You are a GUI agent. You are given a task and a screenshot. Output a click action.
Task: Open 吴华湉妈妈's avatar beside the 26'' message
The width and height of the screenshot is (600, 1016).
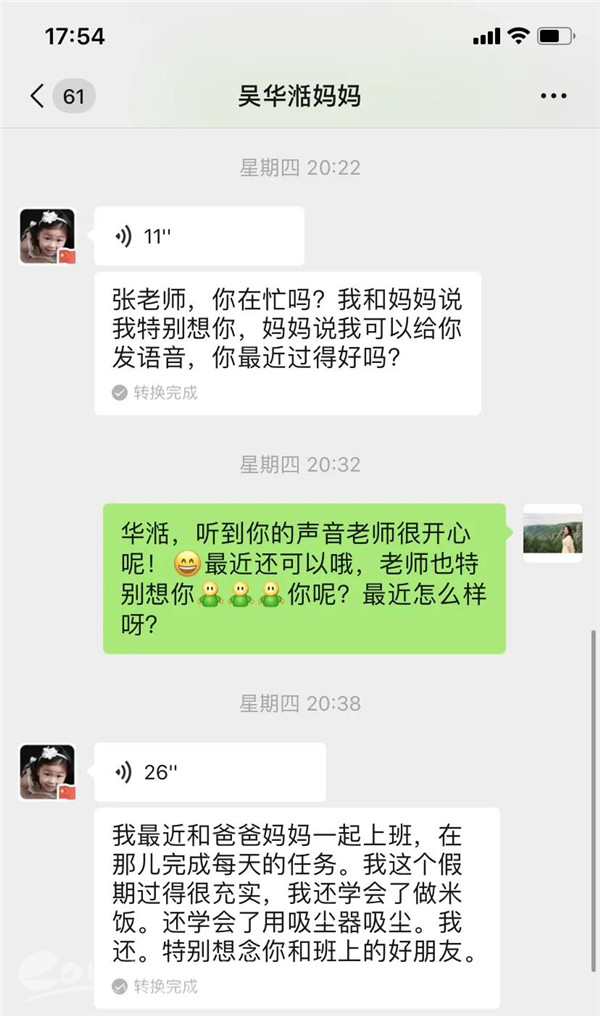(48, 772)
